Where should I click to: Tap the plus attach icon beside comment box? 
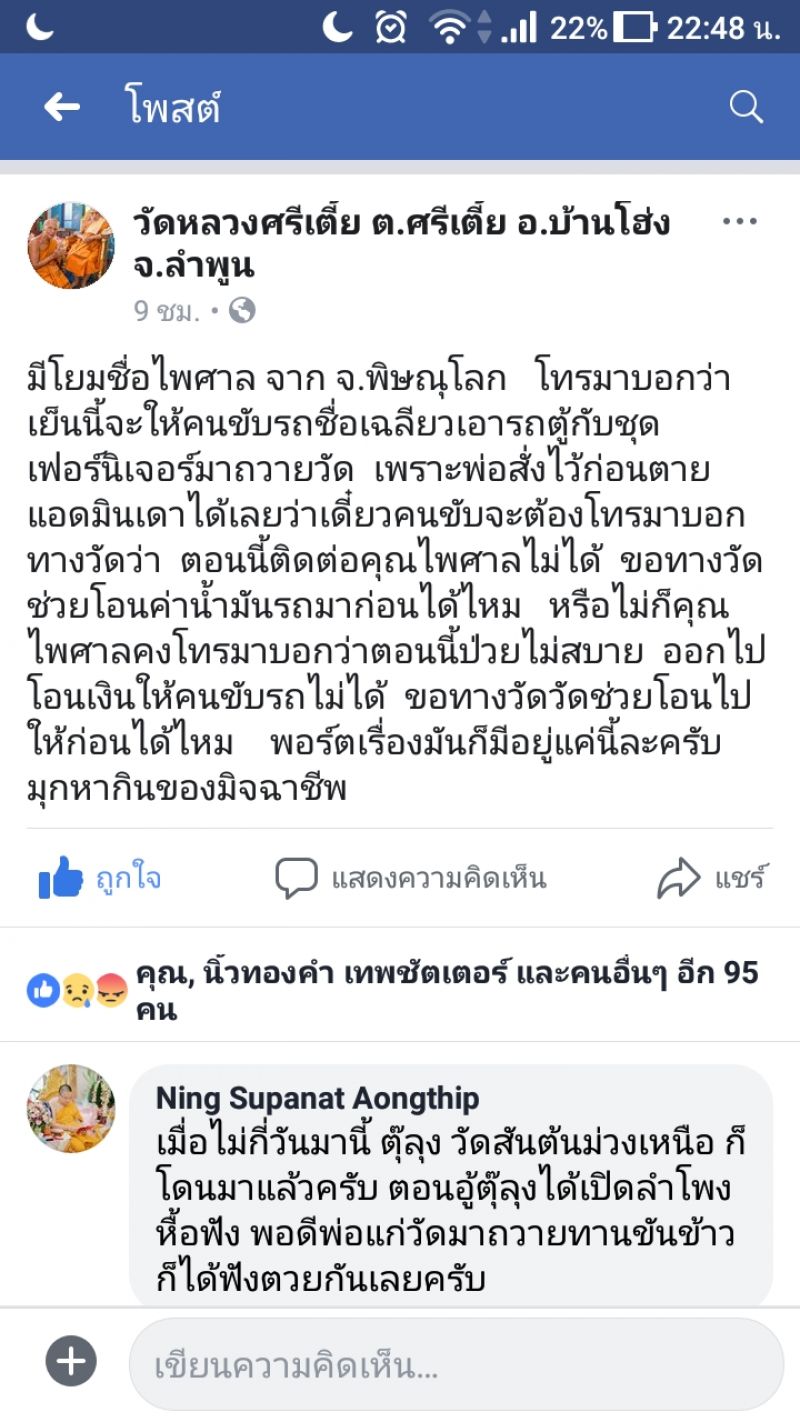pos(71,1364)
